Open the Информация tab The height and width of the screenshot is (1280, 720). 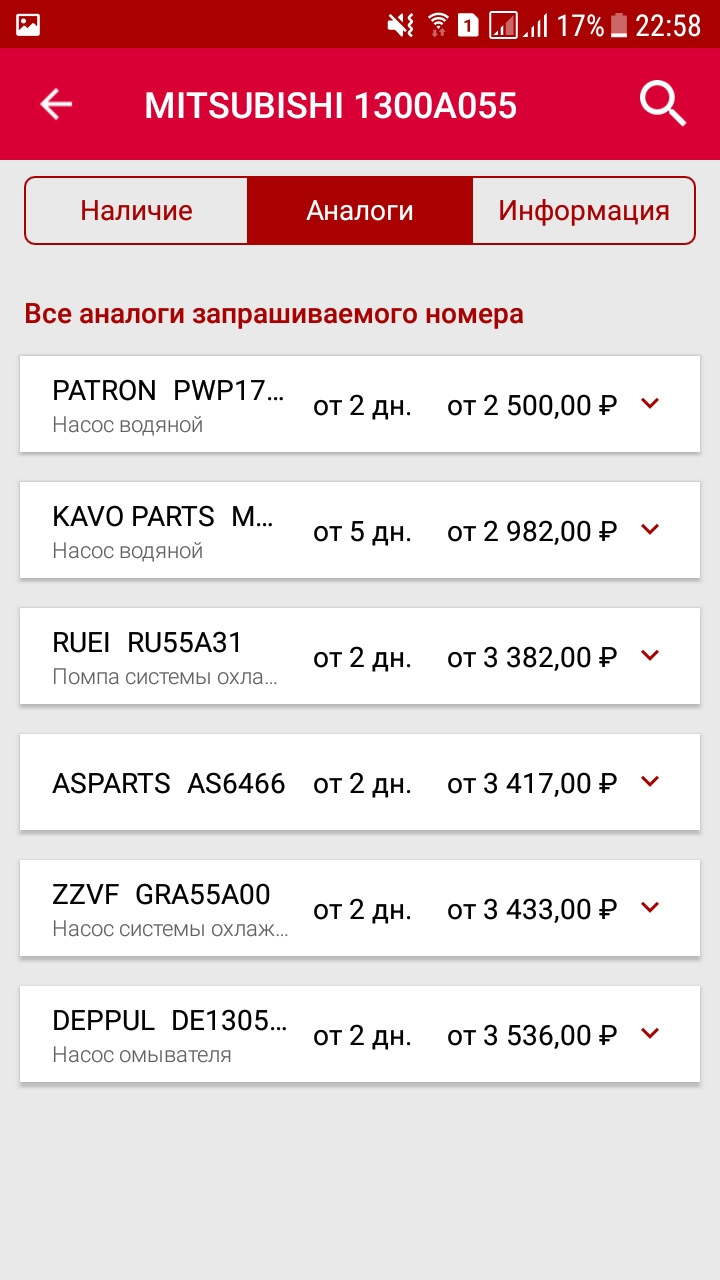coord(583,210)
